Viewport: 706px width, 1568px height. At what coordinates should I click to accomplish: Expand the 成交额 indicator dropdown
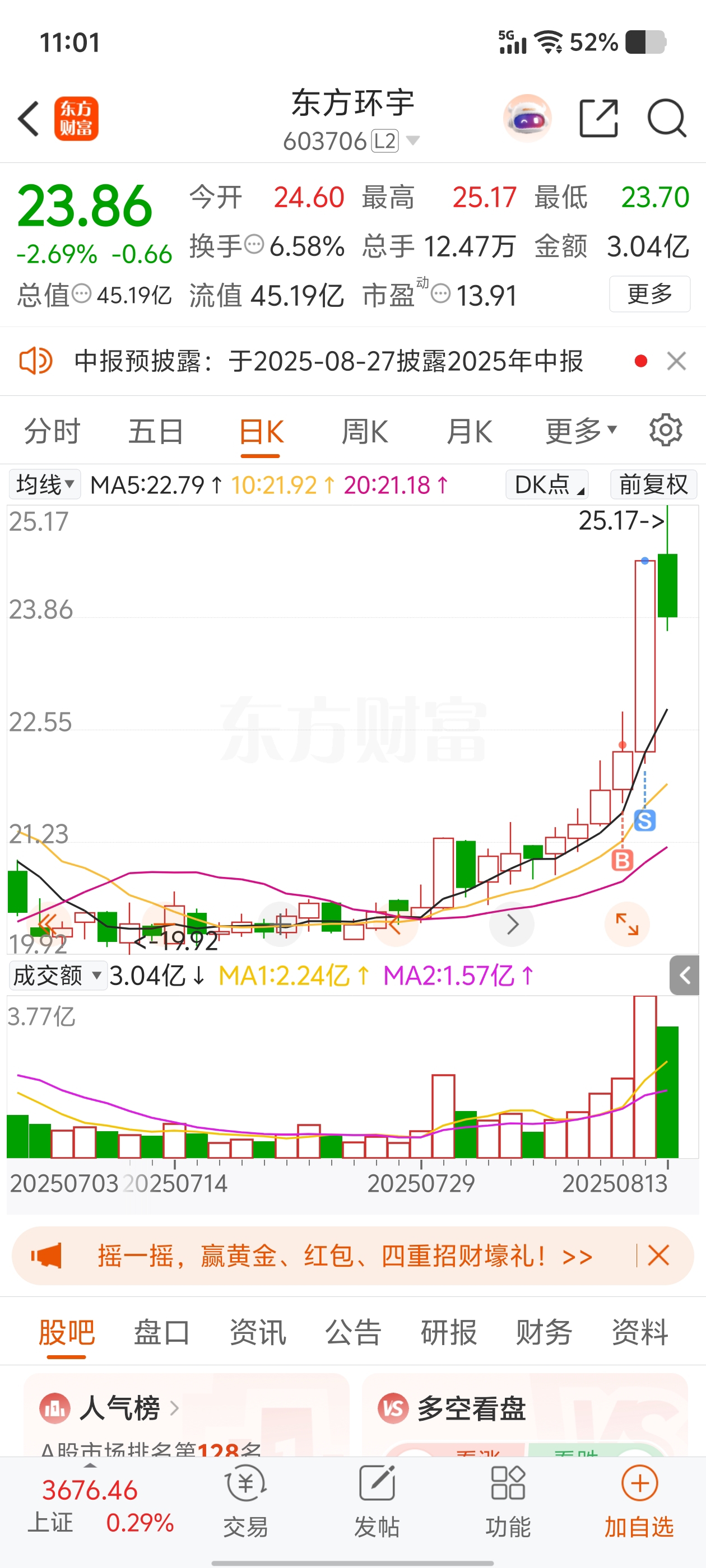click(x=57, y=975)
